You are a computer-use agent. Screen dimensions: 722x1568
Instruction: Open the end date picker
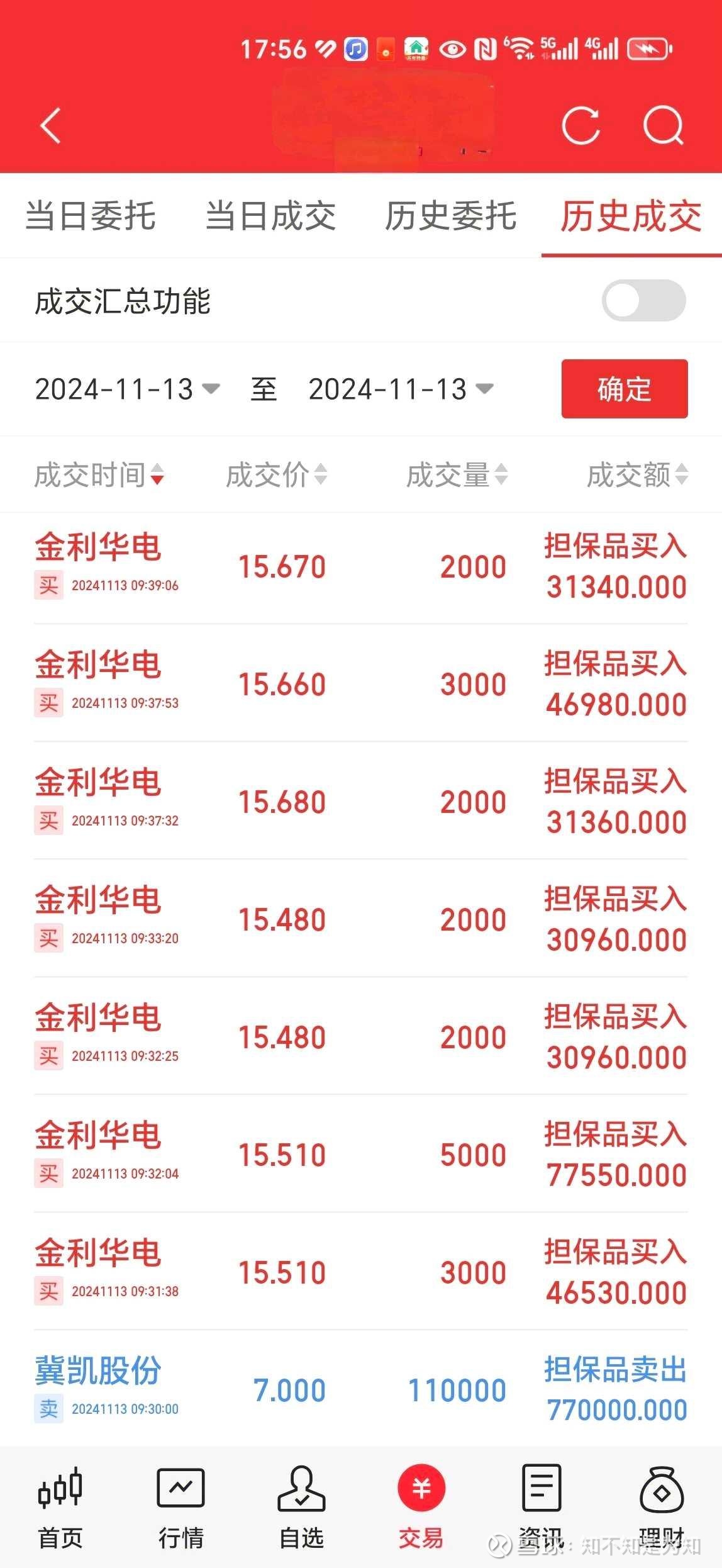tap(401, 389)
